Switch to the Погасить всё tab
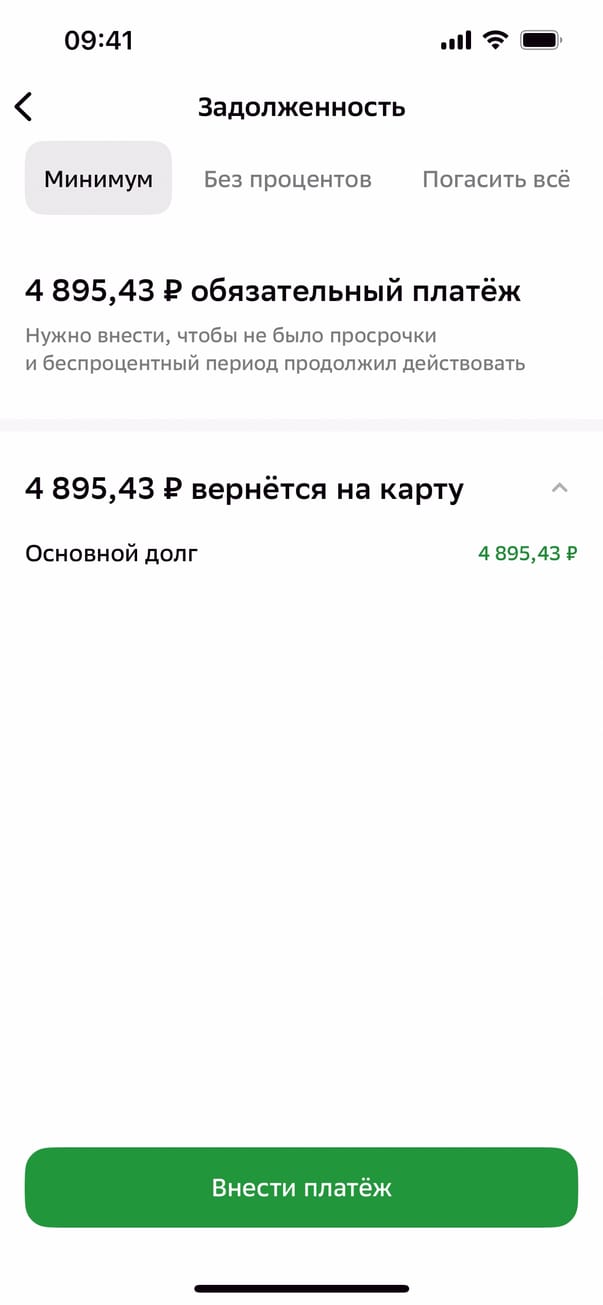 [496, 180]
